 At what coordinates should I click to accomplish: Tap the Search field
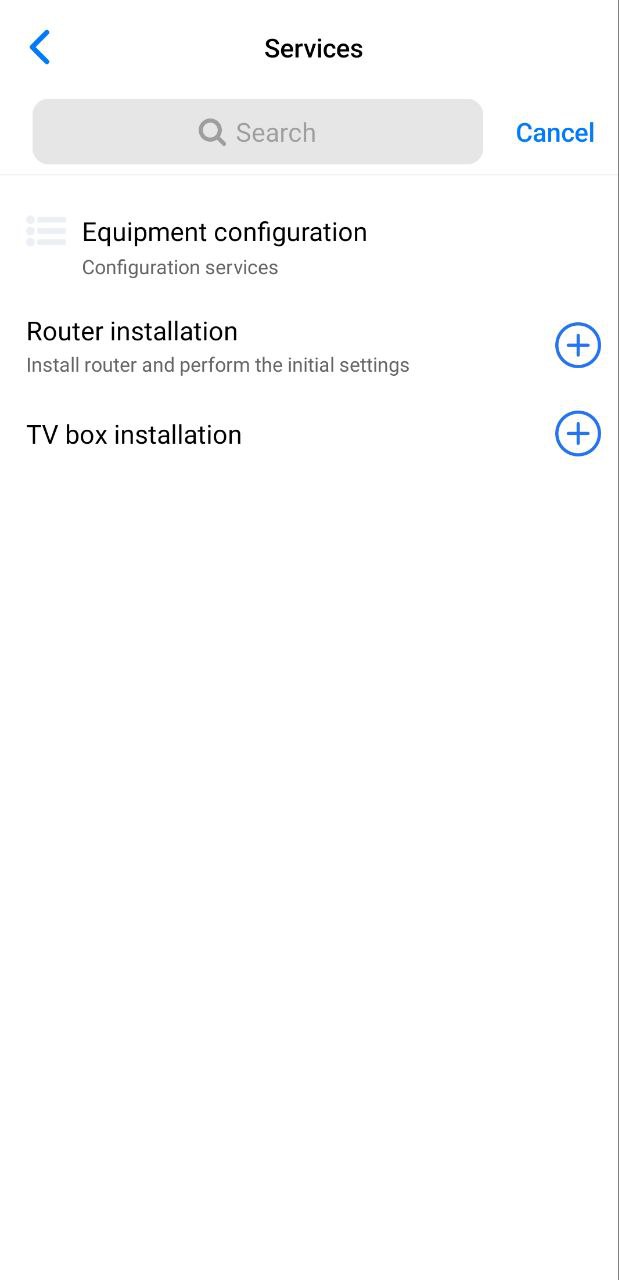click(x=258, y=132)
